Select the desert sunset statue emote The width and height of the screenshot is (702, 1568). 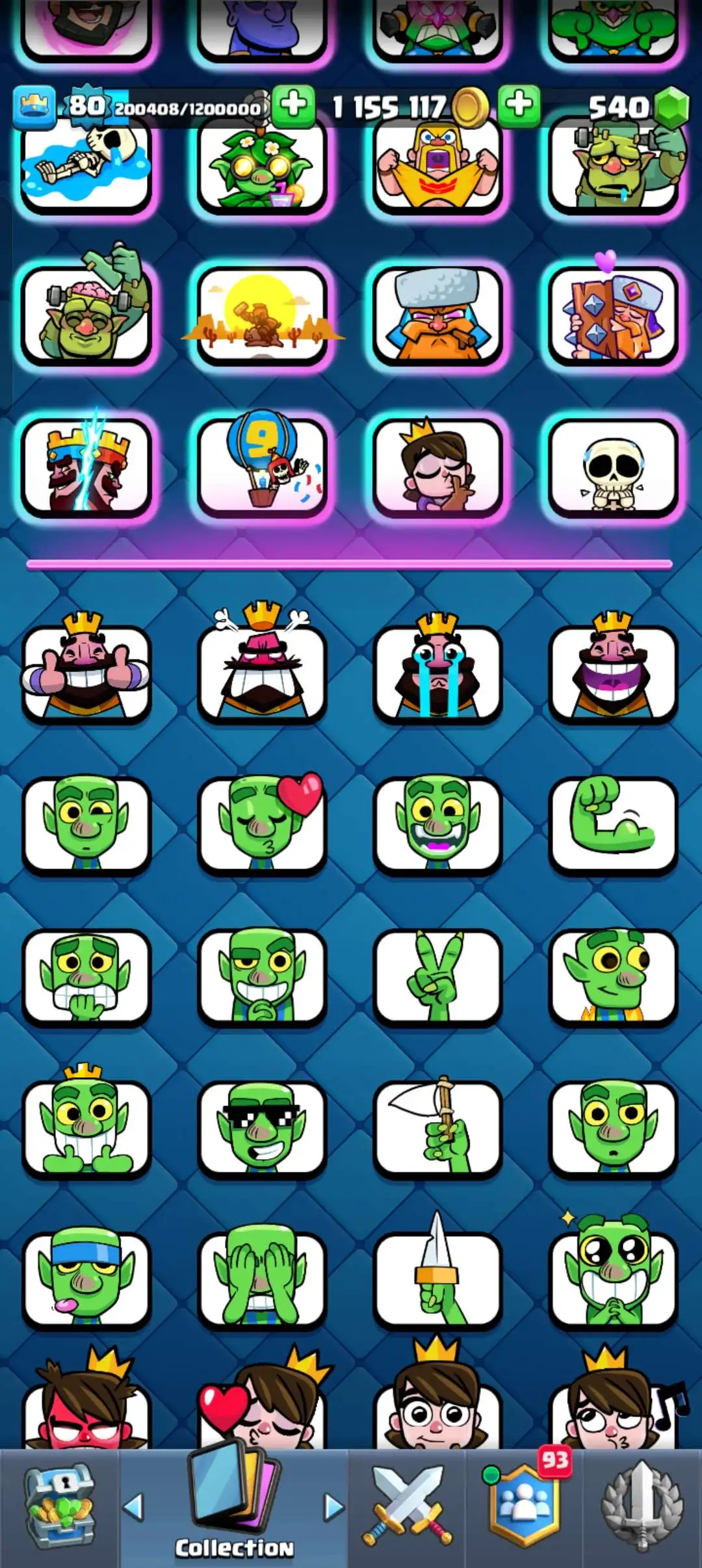(262, 316)
